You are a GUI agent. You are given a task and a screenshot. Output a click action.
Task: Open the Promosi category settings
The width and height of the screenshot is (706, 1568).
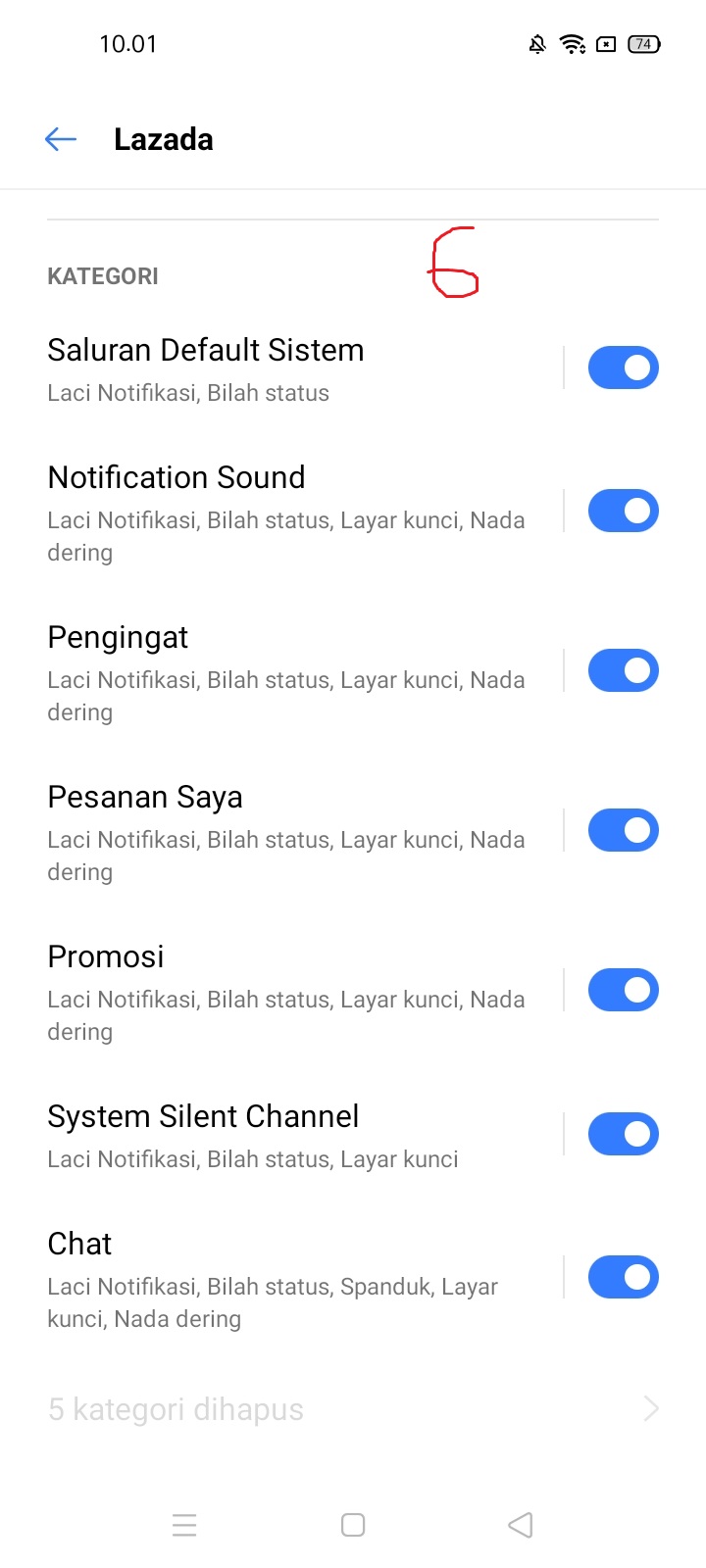tap(294, 992)
